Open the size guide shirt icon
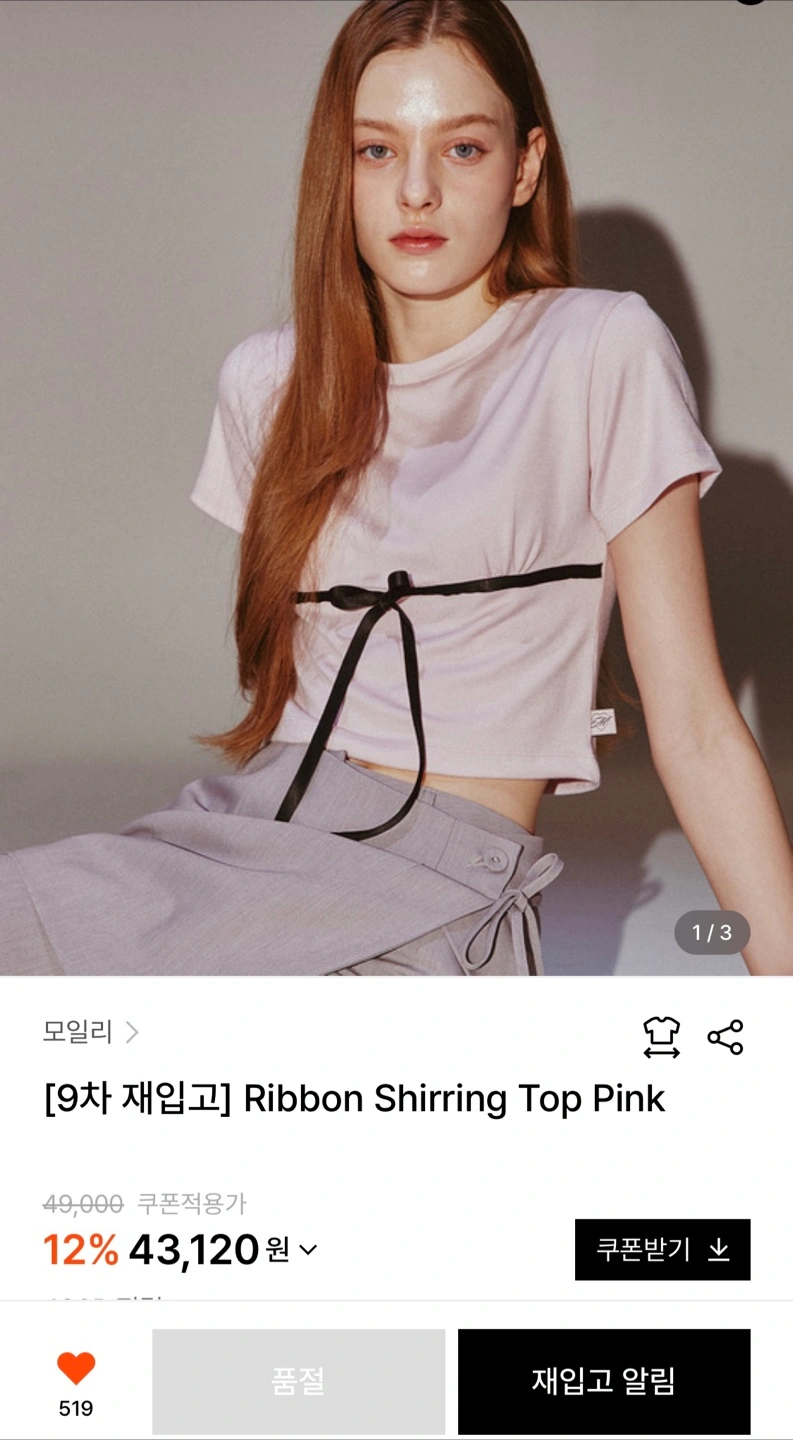 [x=661, y=1037]
